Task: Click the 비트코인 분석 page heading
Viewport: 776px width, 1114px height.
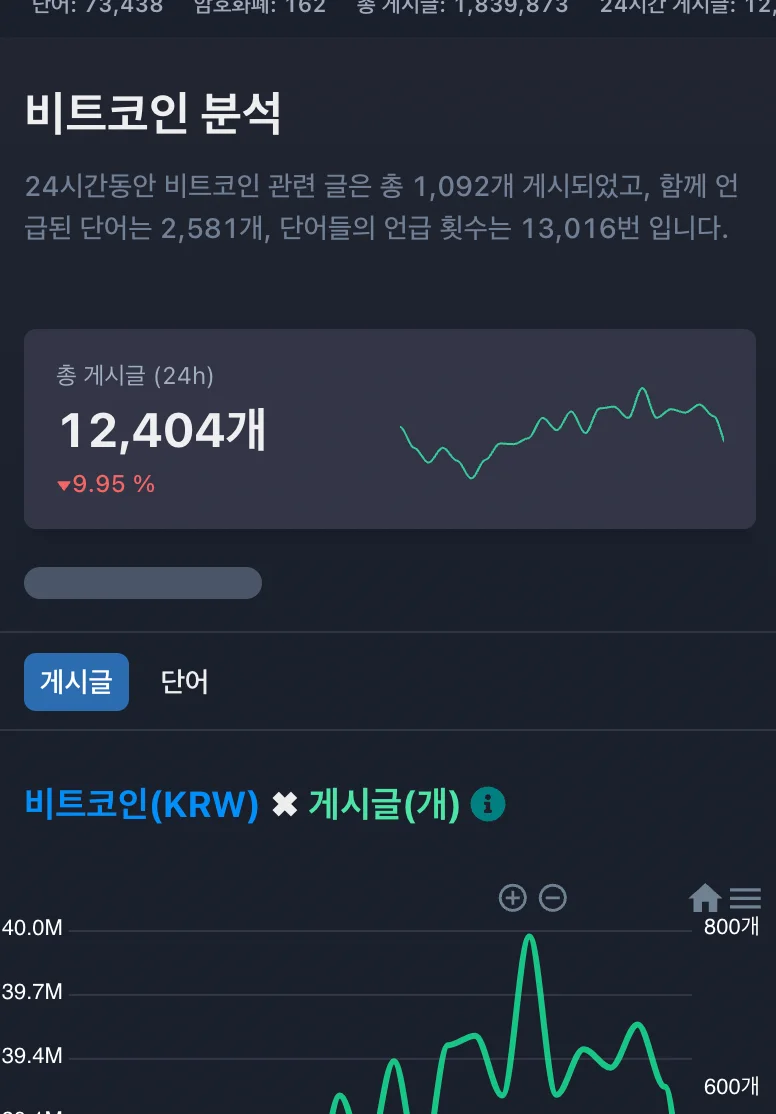Action: coord(155,113)
